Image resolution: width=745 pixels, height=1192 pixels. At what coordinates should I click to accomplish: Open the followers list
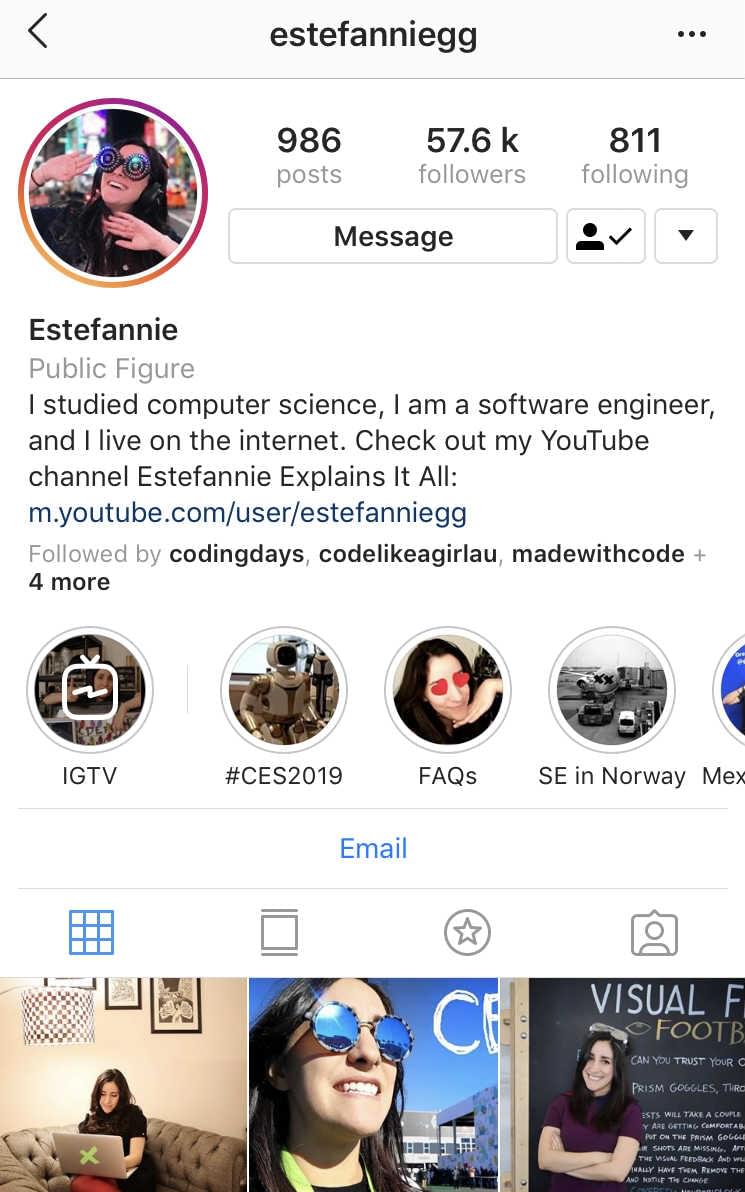coord(471,156)
